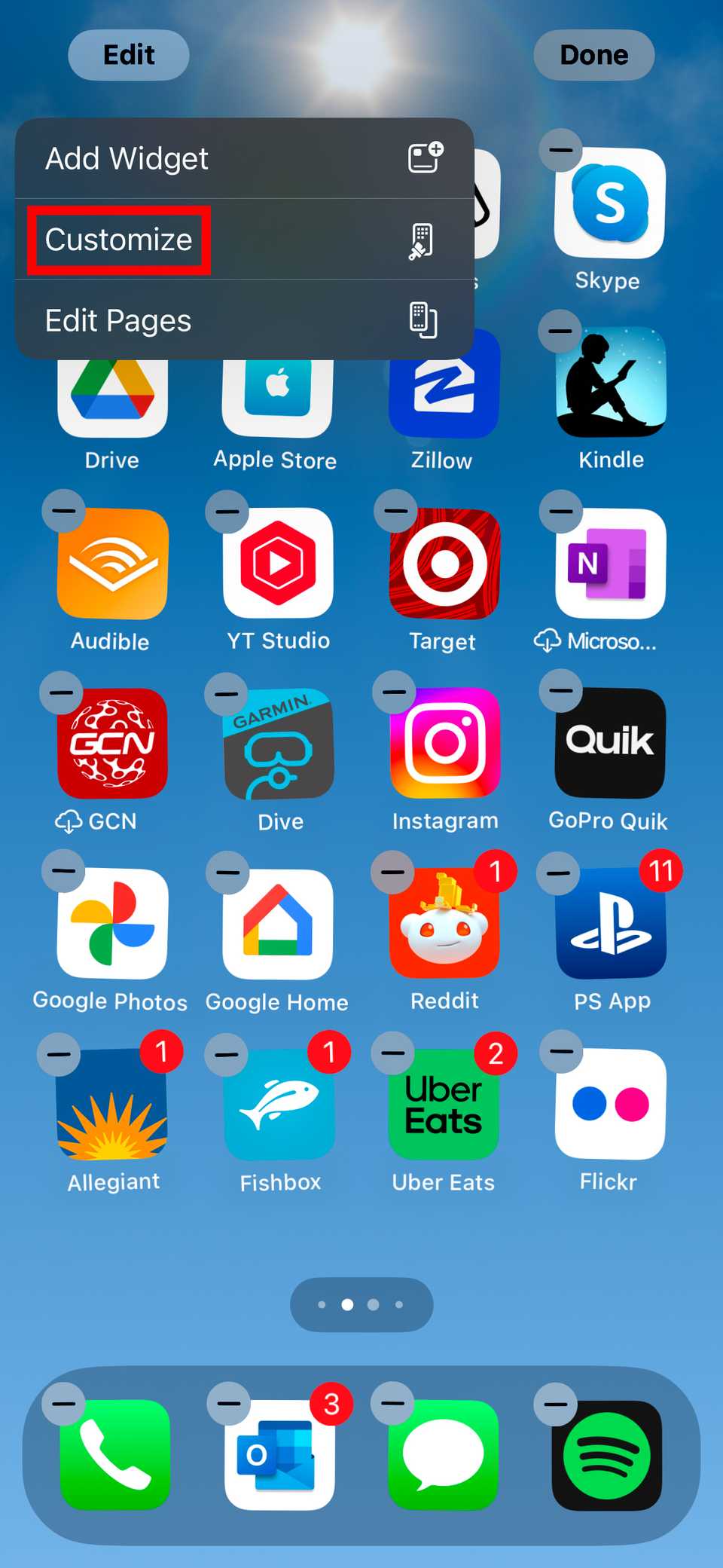Tap the Edit button

[129, 55]
